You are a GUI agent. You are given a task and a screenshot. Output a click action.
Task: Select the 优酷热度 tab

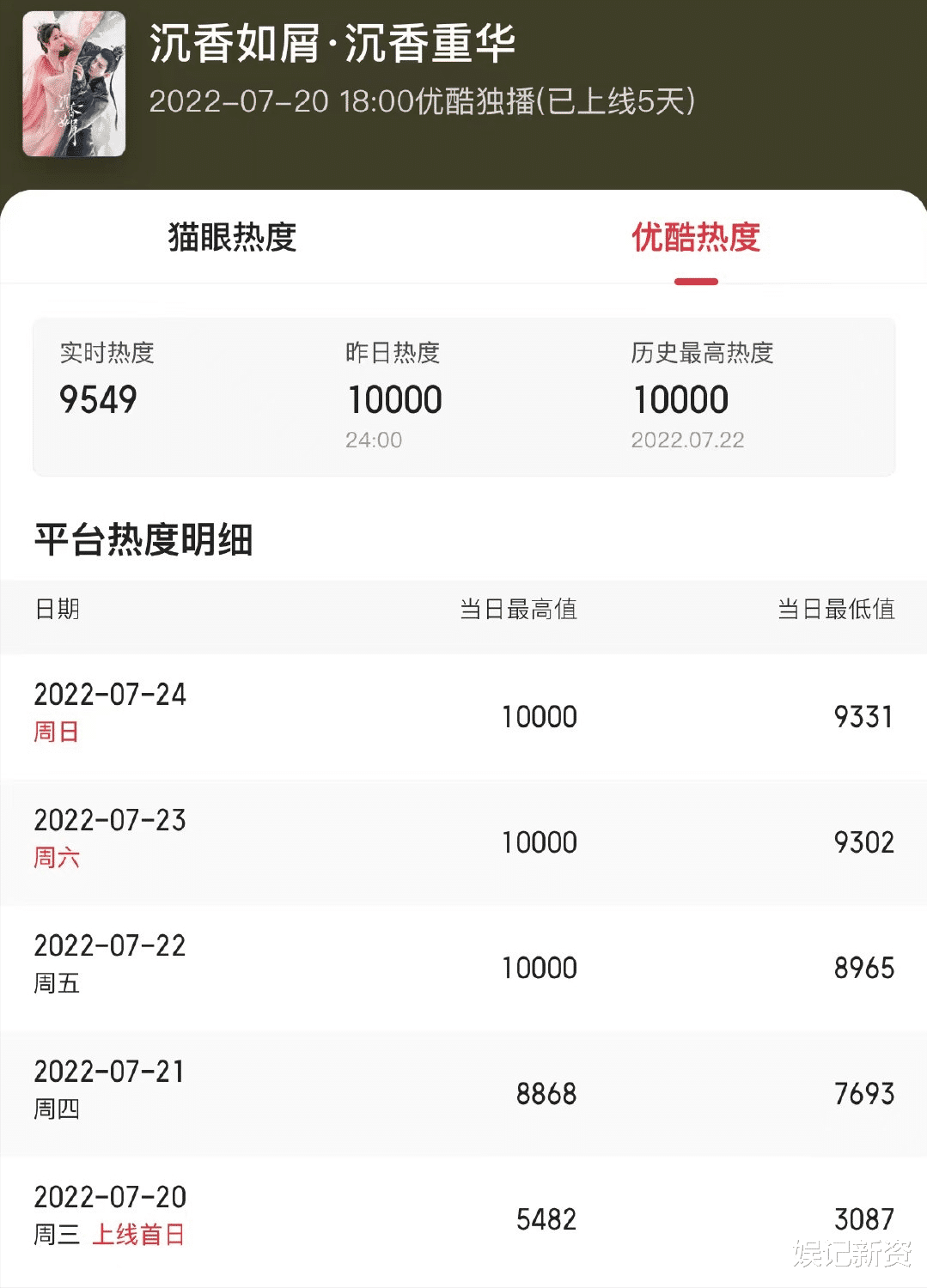pos(698,239)
